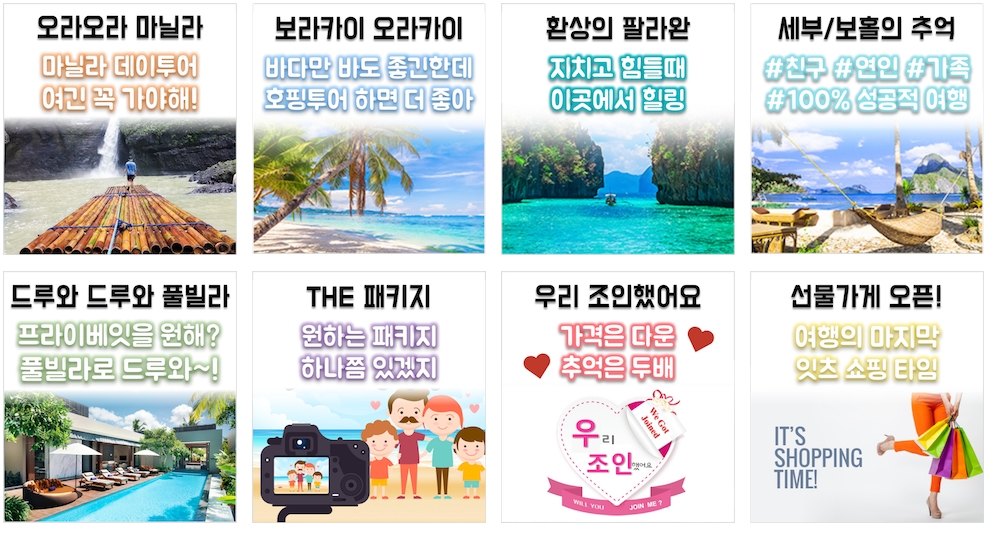
Task: Select the 환상의 팔라완 tile
Action: [x=618, y=130]
